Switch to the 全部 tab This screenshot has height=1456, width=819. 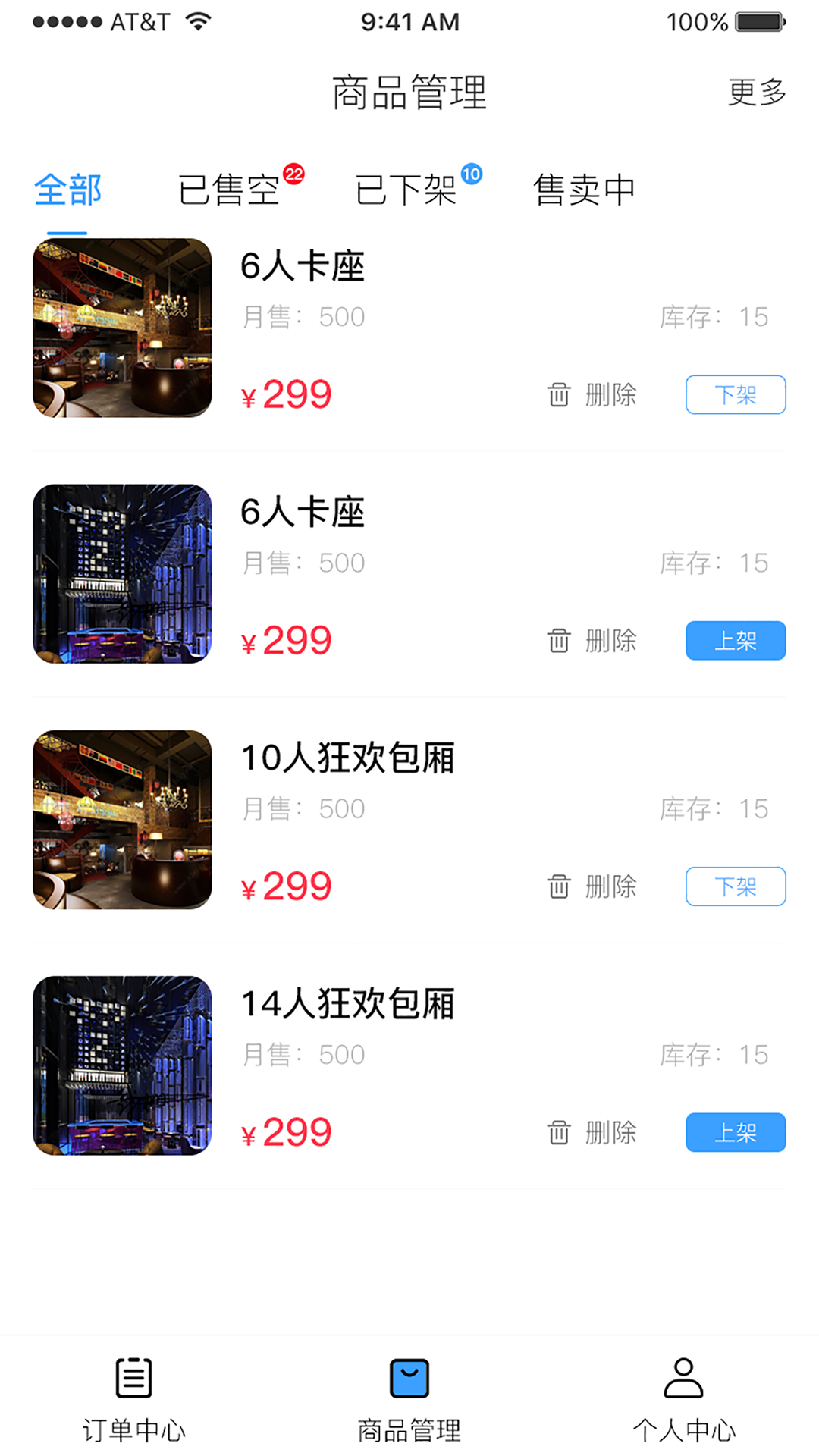click(x=69, y=191)
